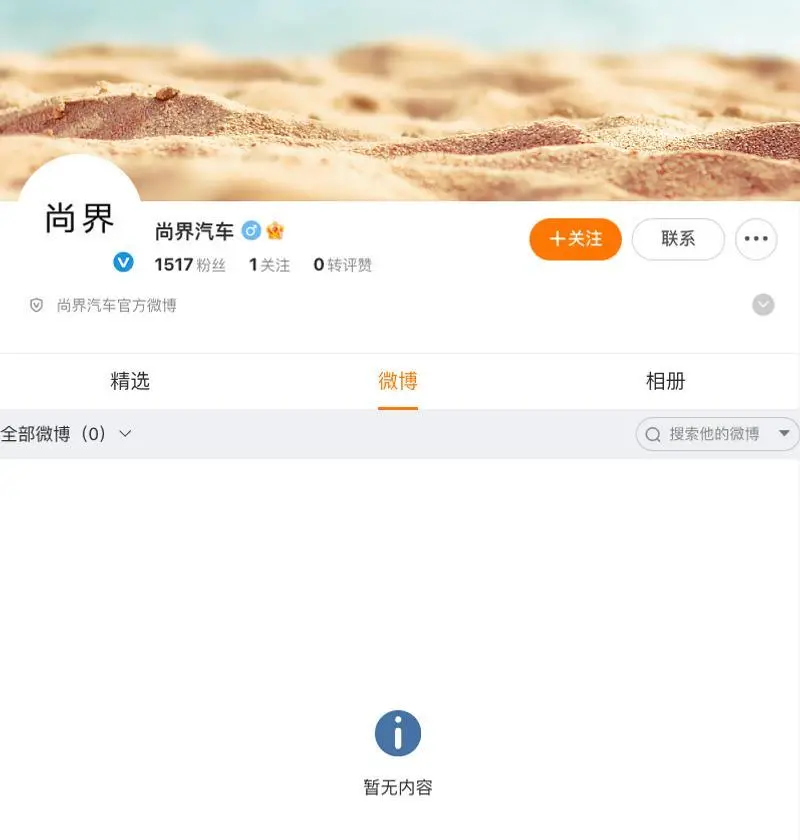The width and height of the screenshot is (800, 840).
Task: Follow the 尚界汽车 account
Action: 575,239
